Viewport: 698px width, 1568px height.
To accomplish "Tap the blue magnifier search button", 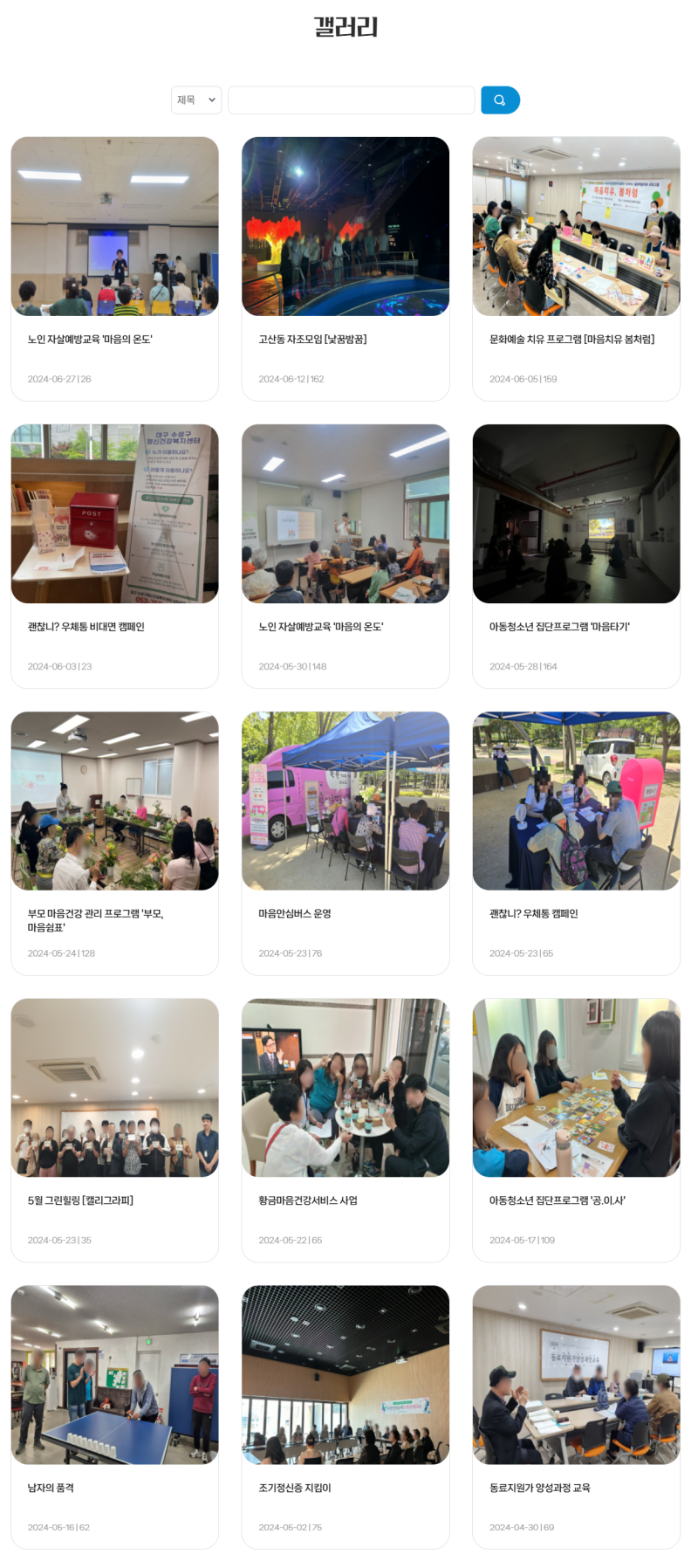I will tap(500, 100).
